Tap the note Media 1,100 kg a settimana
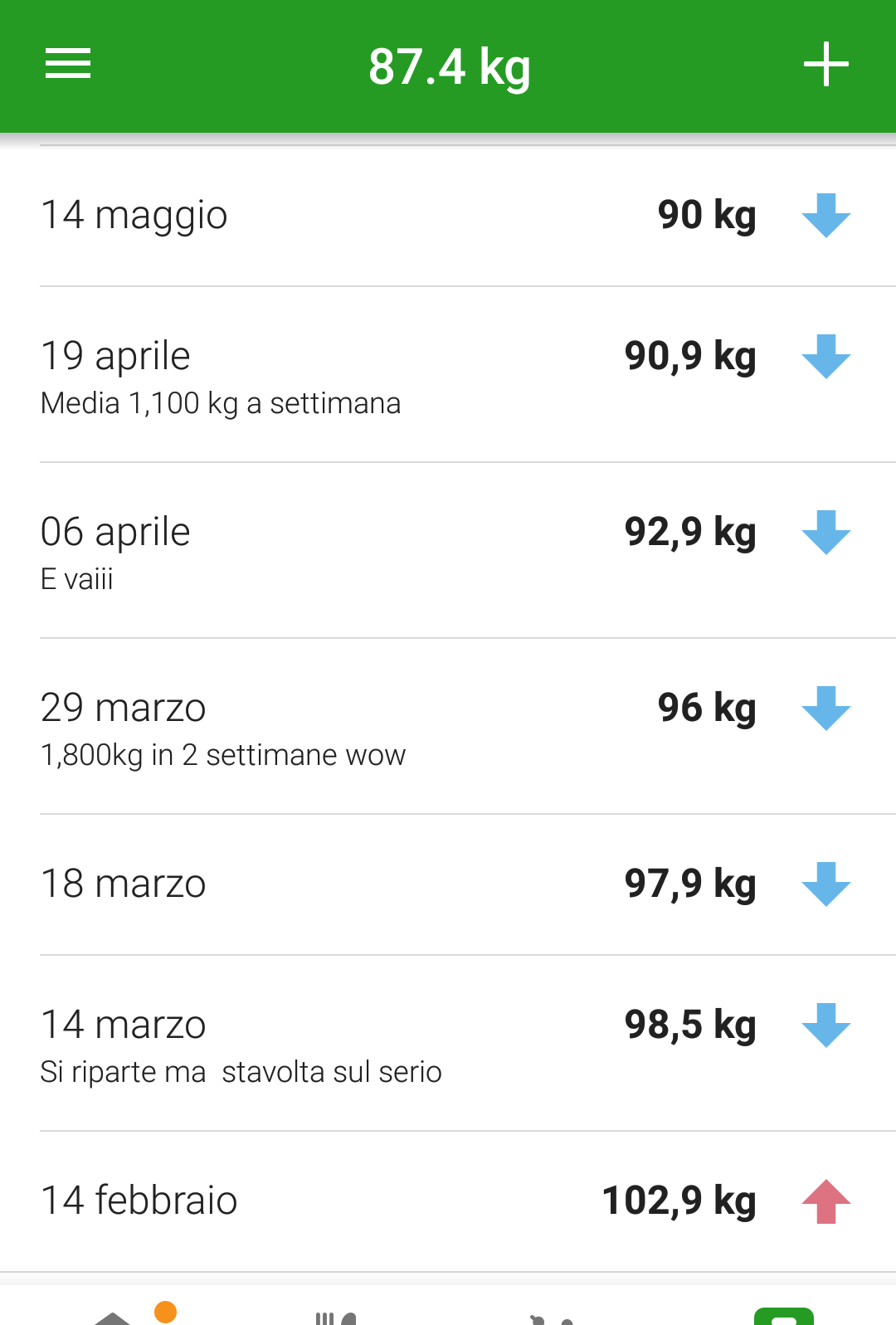Viewport: 896px width, 1325px height. 220,403
